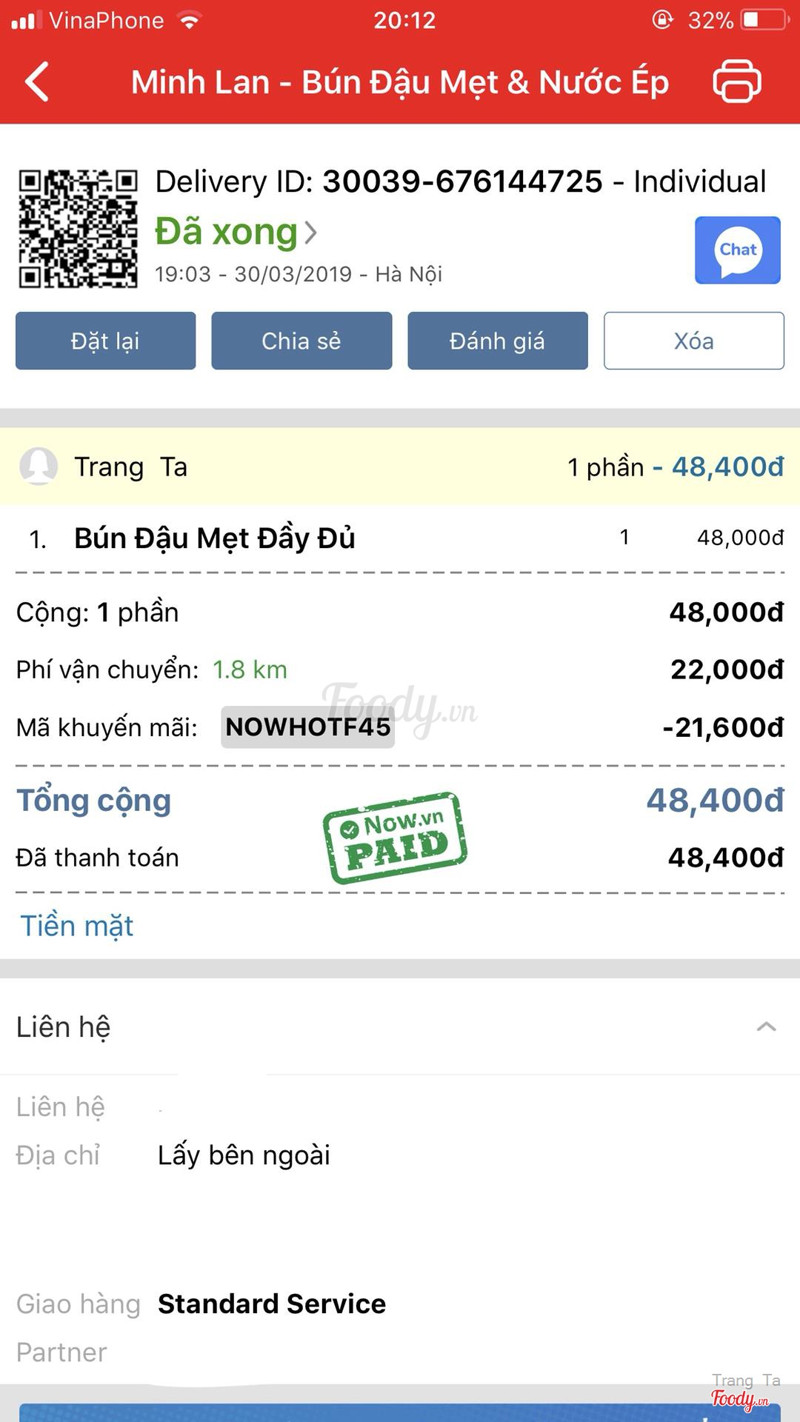Collapse the Liên hệ section
800x1422 pixels.
click(x=766, y=1027)
